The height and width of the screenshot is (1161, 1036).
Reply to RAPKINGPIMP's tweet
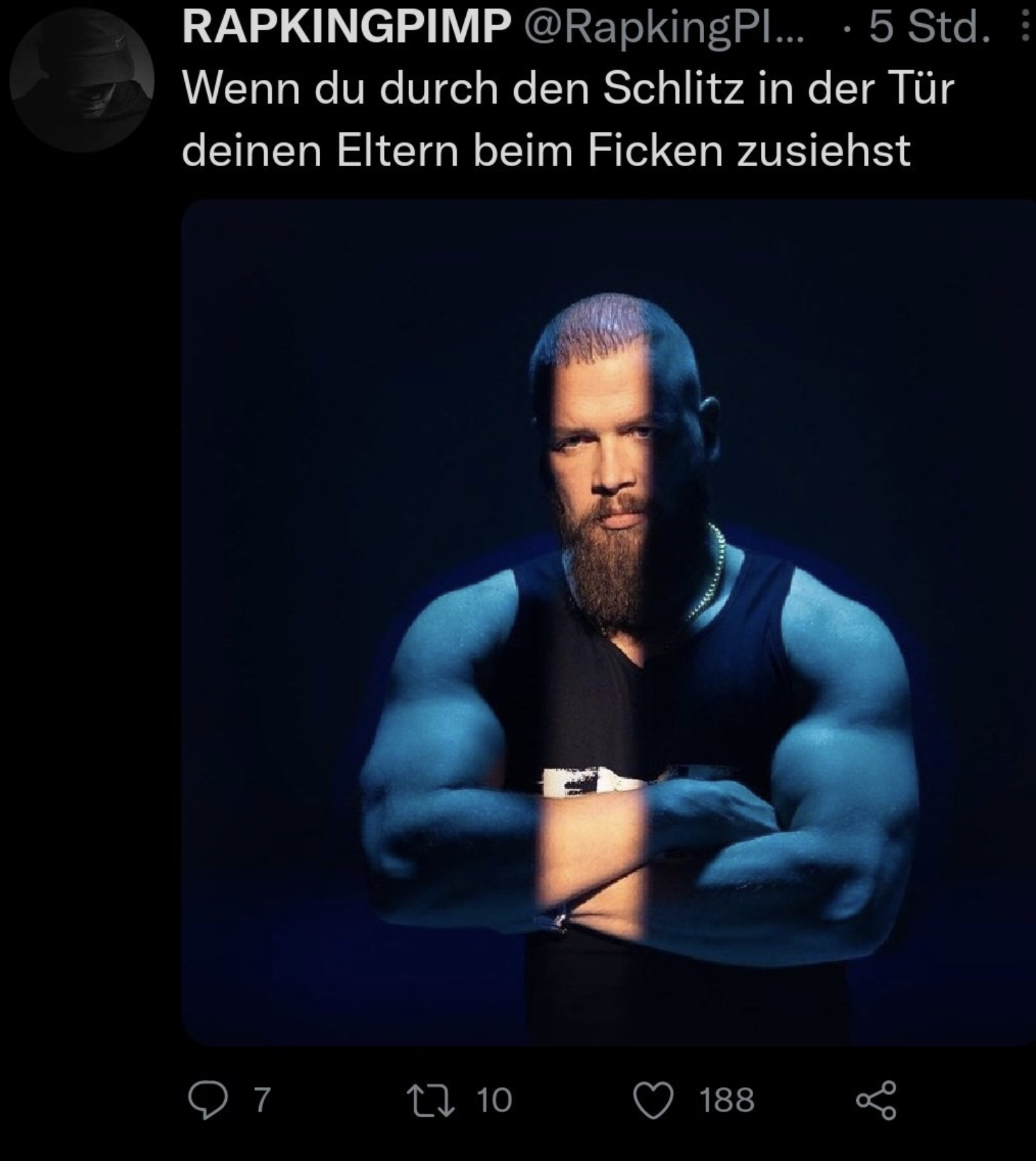(x=207, y=1100)
